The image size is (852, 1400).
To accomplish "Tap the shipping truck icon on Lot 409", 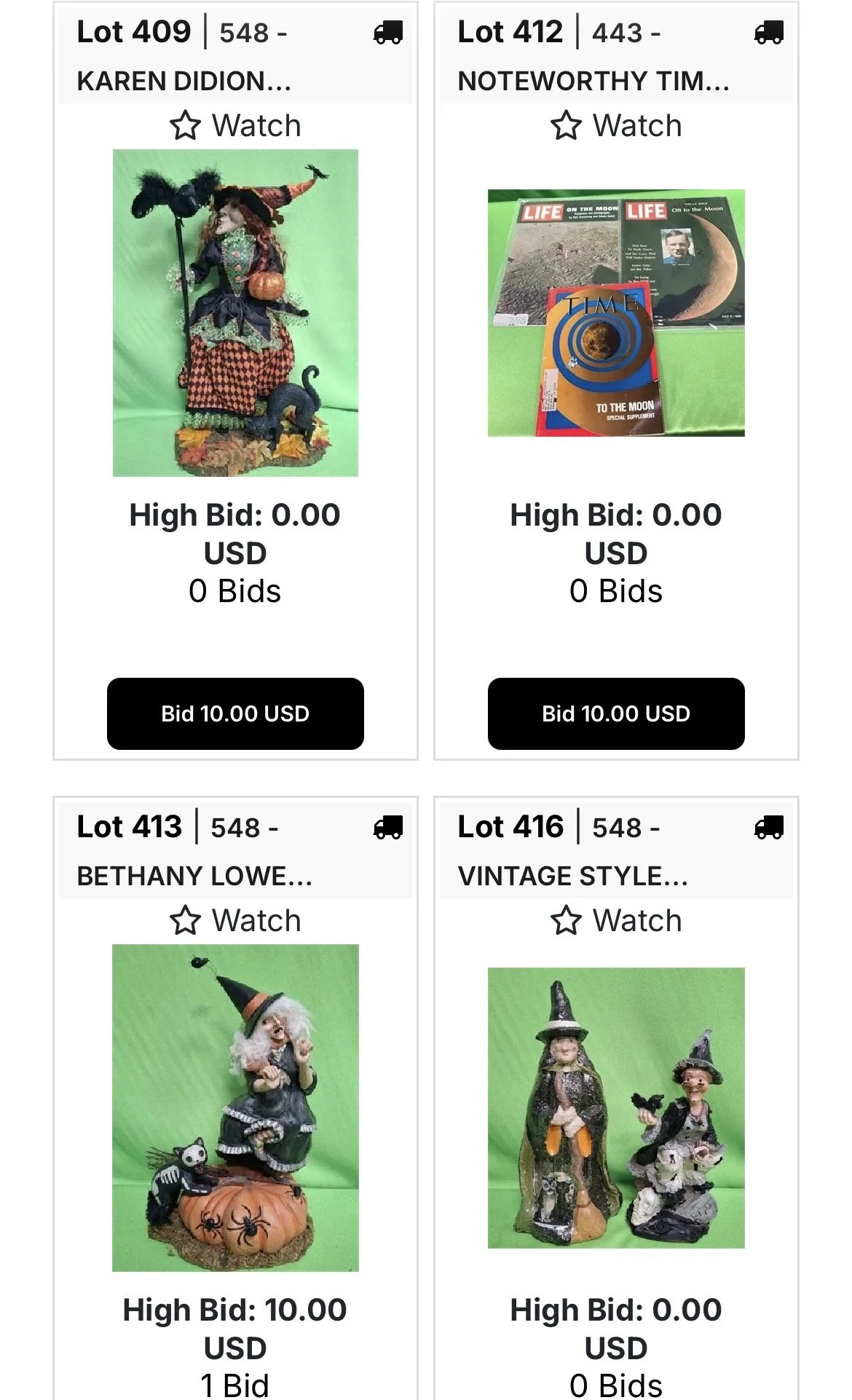I will tap(388, 33).
